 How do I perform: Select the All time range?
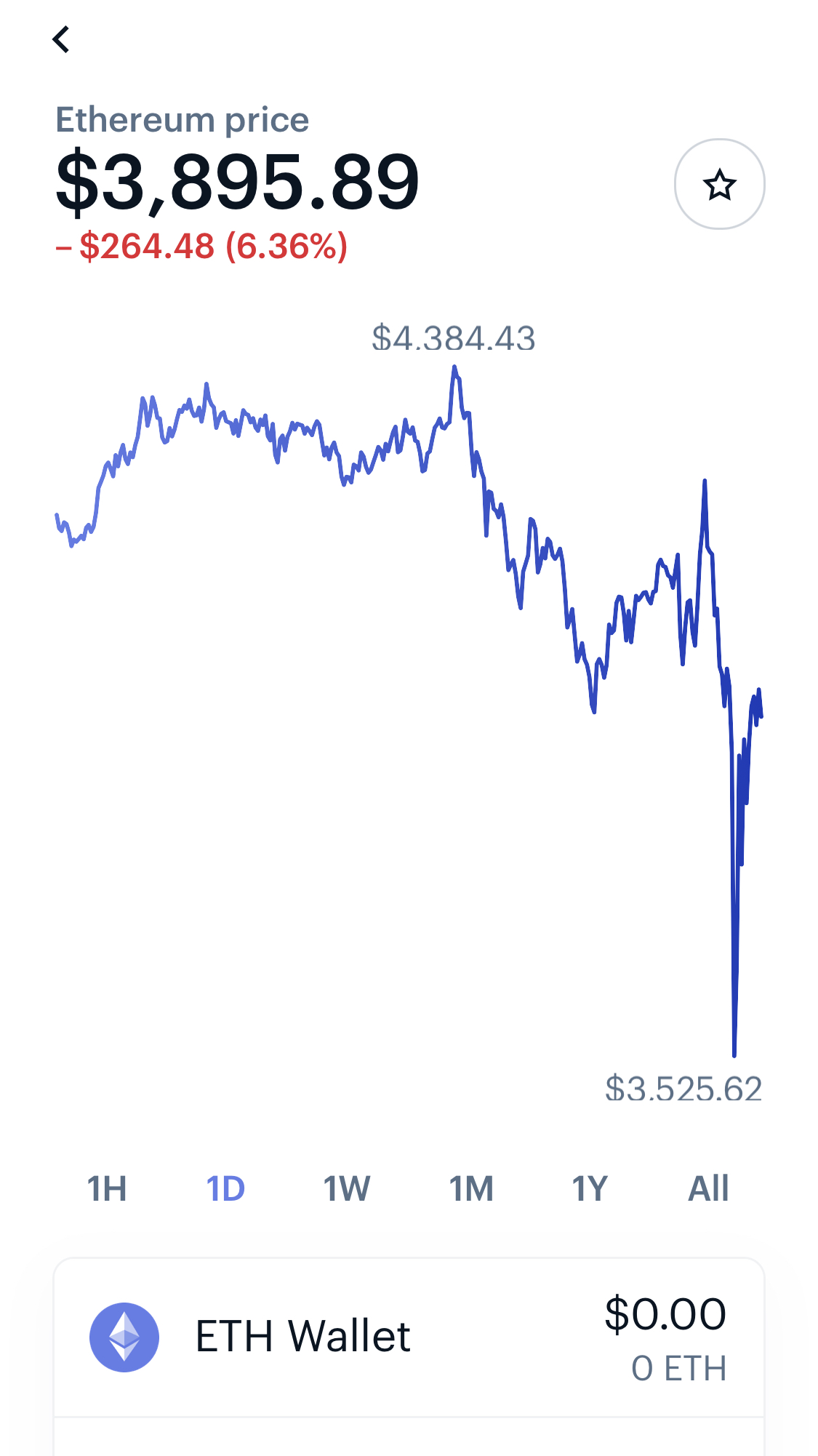(708, 1188)
